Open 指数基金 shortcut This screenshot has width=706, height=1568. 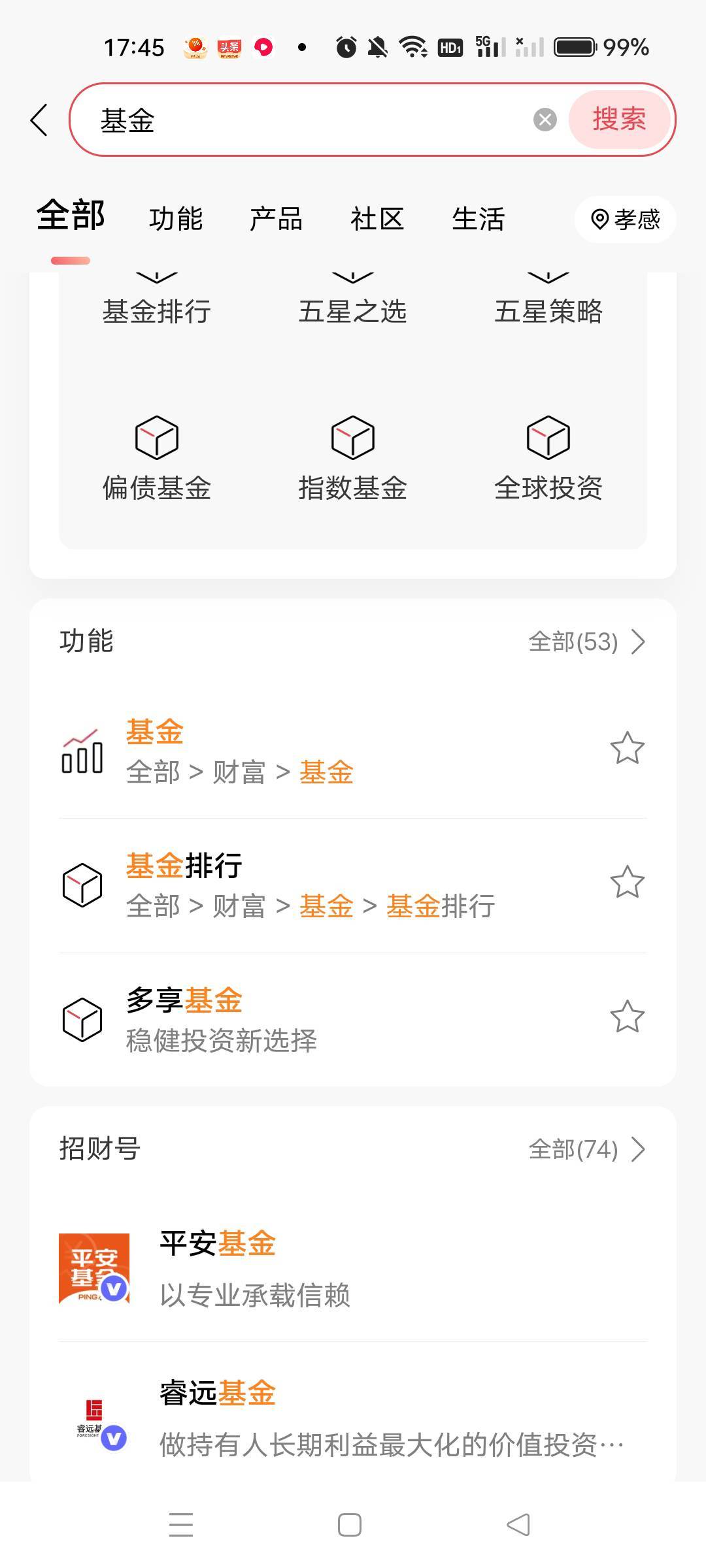(x=353, y=459)
